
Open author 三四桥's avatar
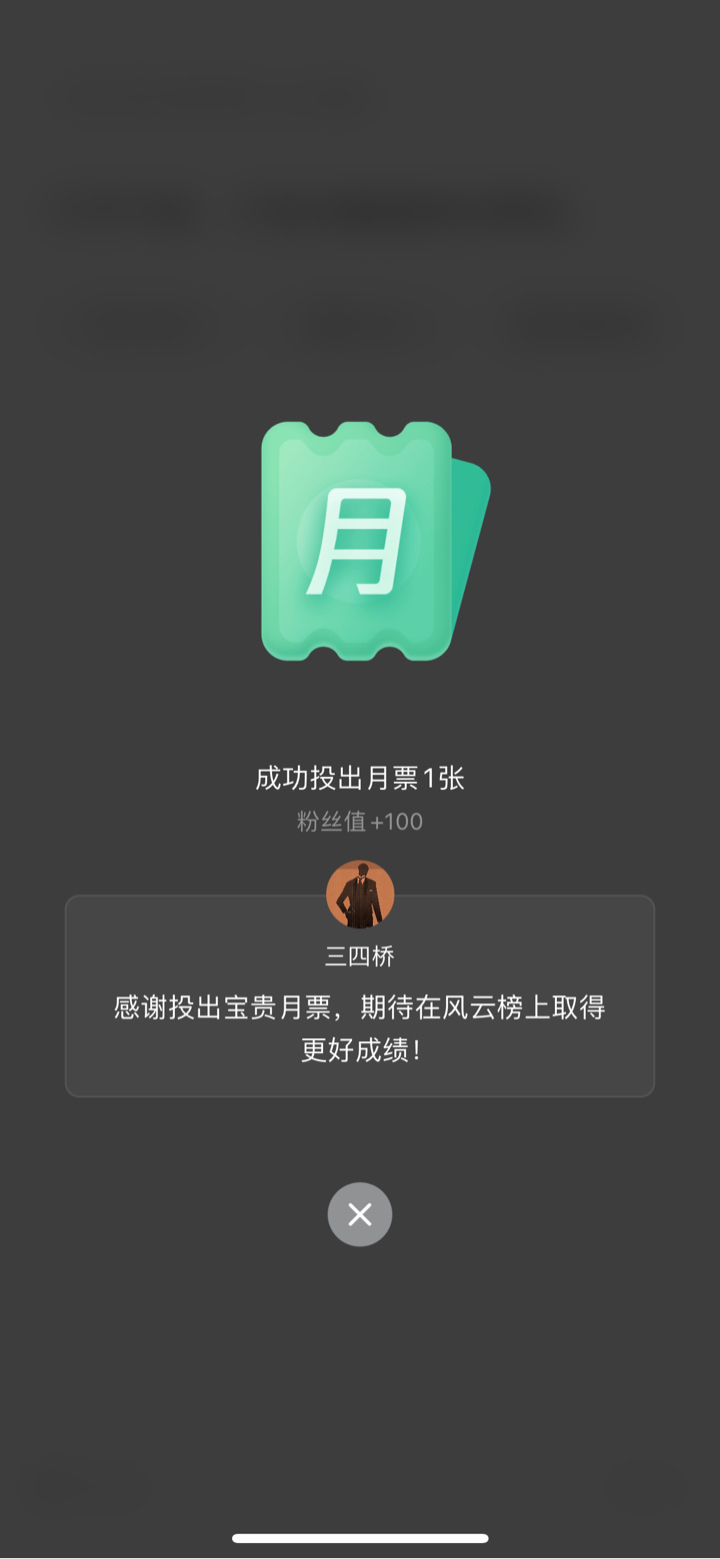[360, 894]
